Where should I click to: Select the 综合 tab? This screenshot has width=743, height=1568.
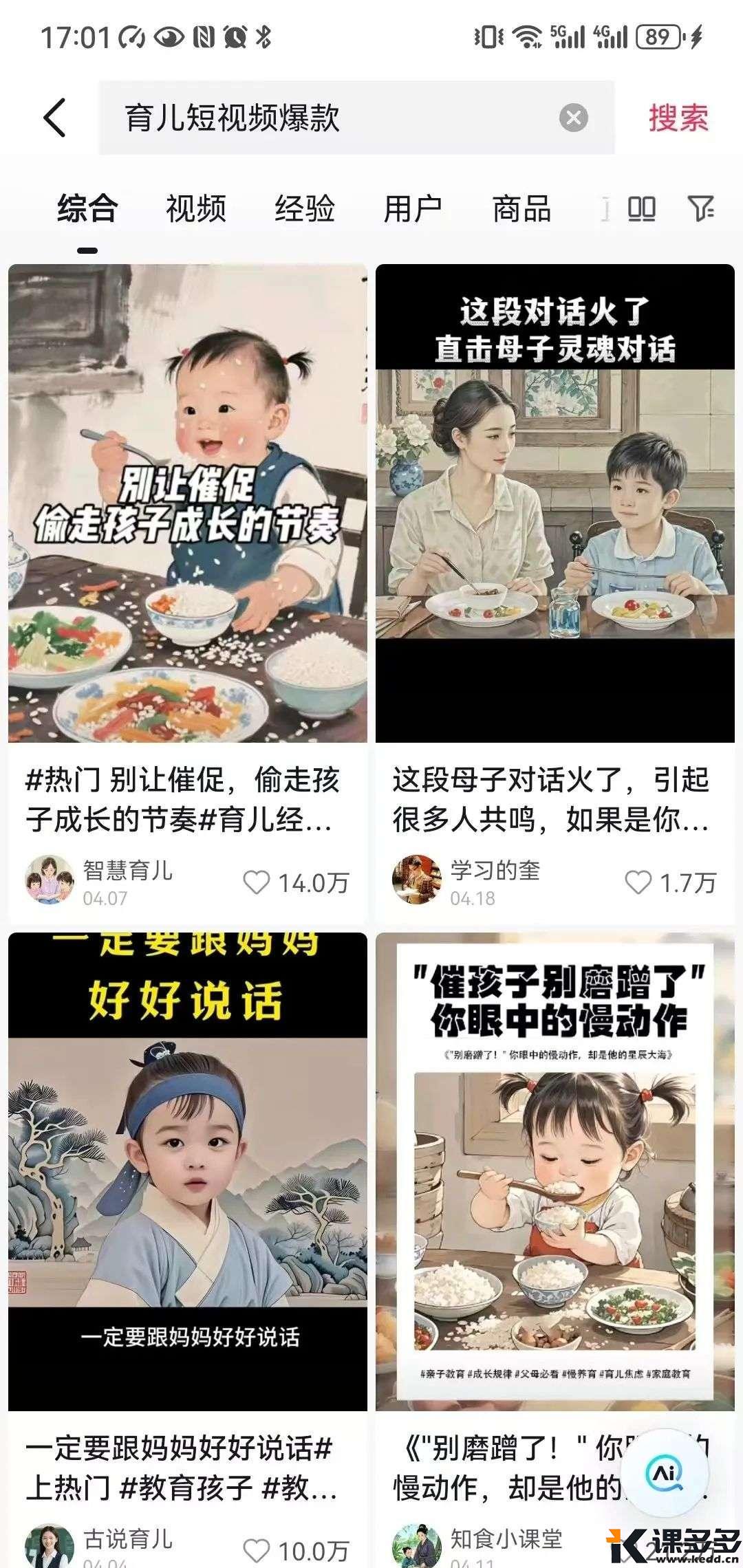tap(87, 209)
